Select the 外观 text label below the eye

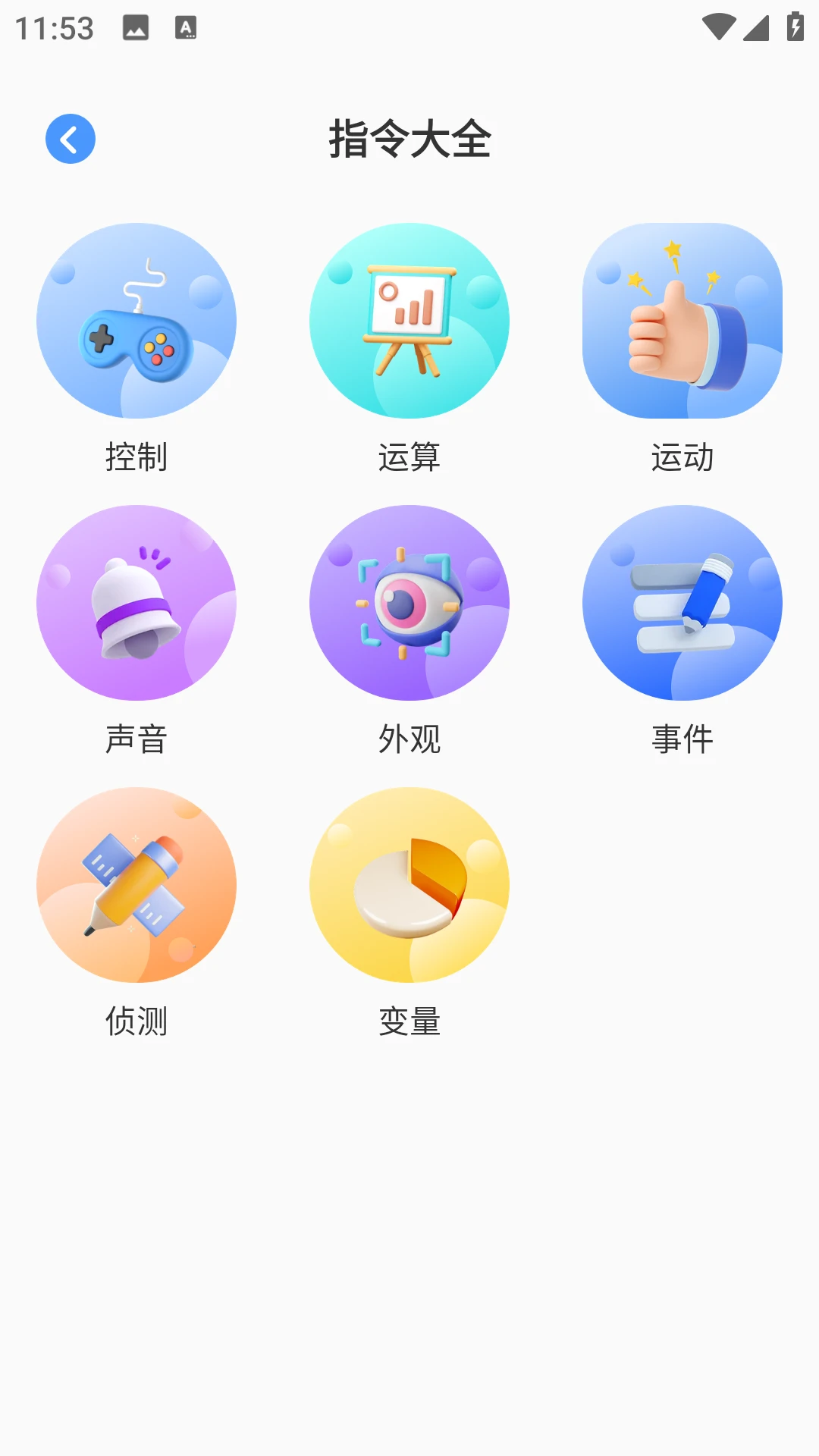pyautogui.click(x=409, y=739)
